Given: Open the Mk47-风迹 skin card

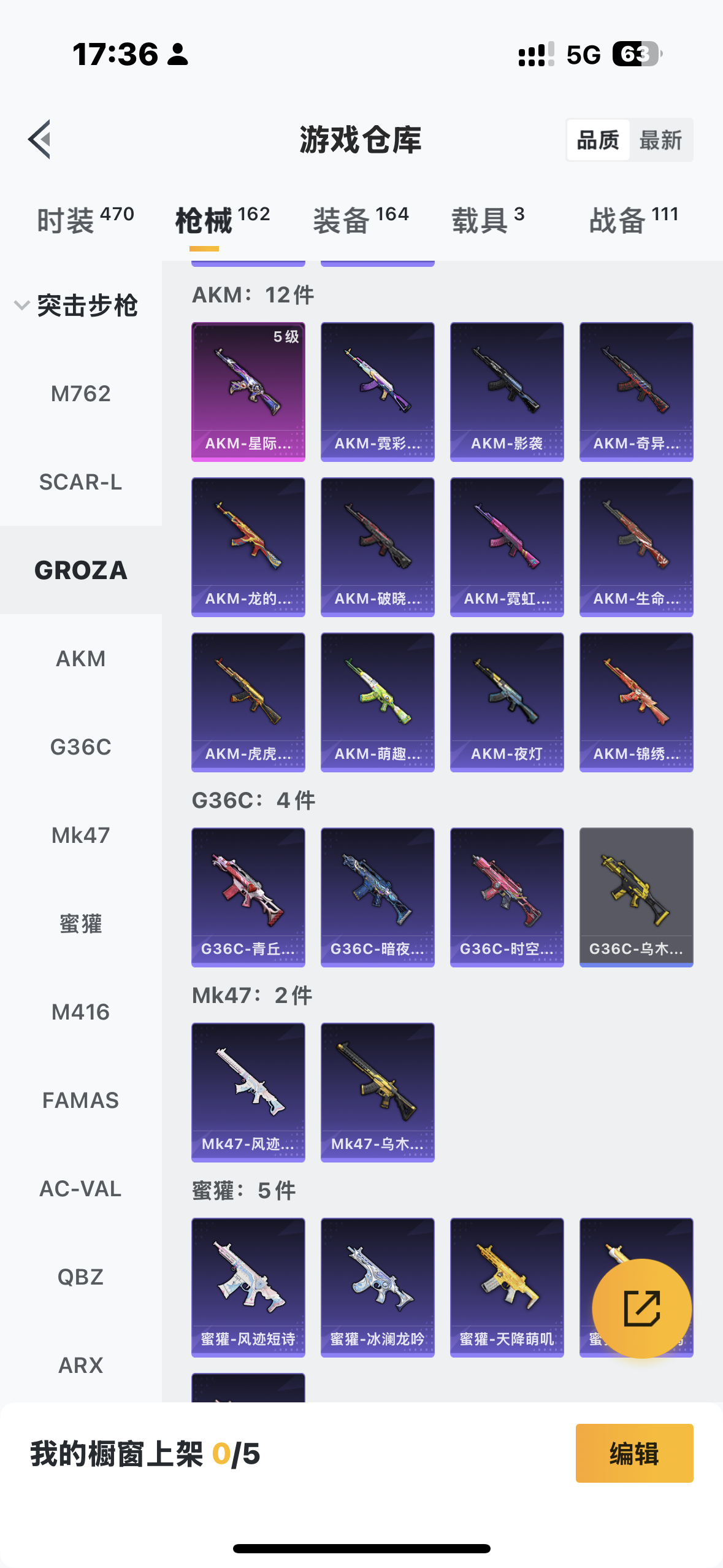Looking at the screenshot, I should pyautogui.click(x=248, y=1092).
